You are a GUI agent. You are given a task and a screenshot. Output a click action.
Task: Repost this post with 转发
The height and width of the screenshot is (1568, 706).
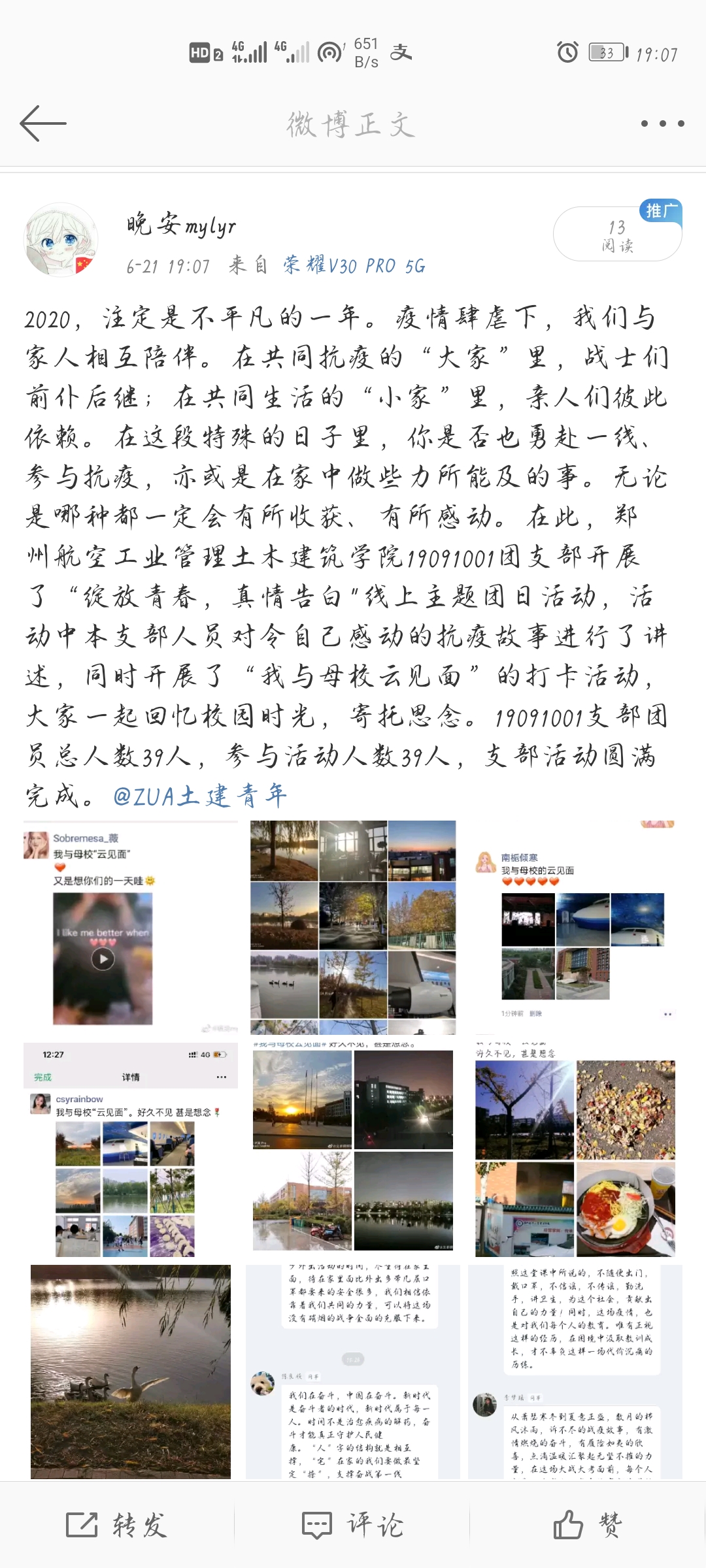coord(118,1526)
